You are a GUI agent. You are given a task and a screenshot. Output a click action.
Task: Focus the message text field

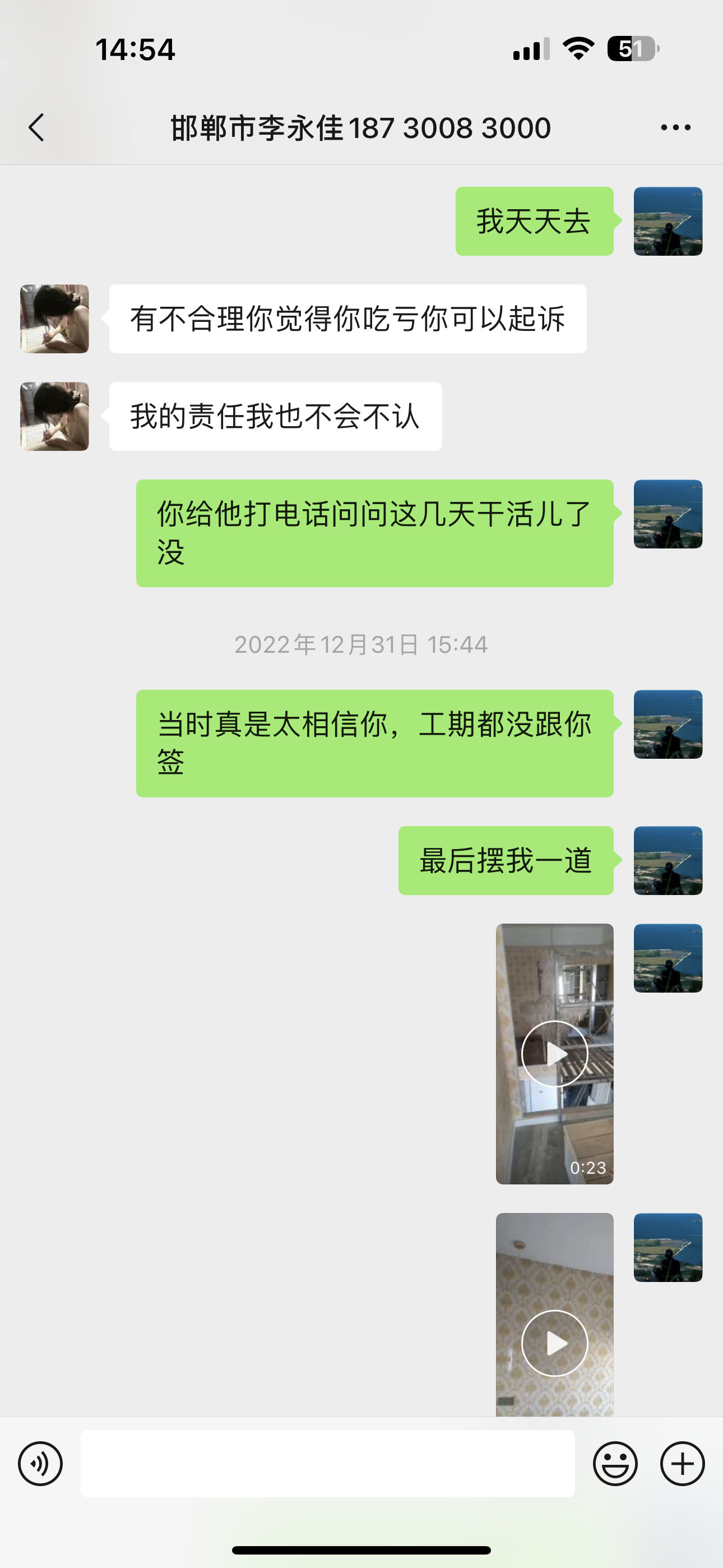click(x=327, y=1463)
